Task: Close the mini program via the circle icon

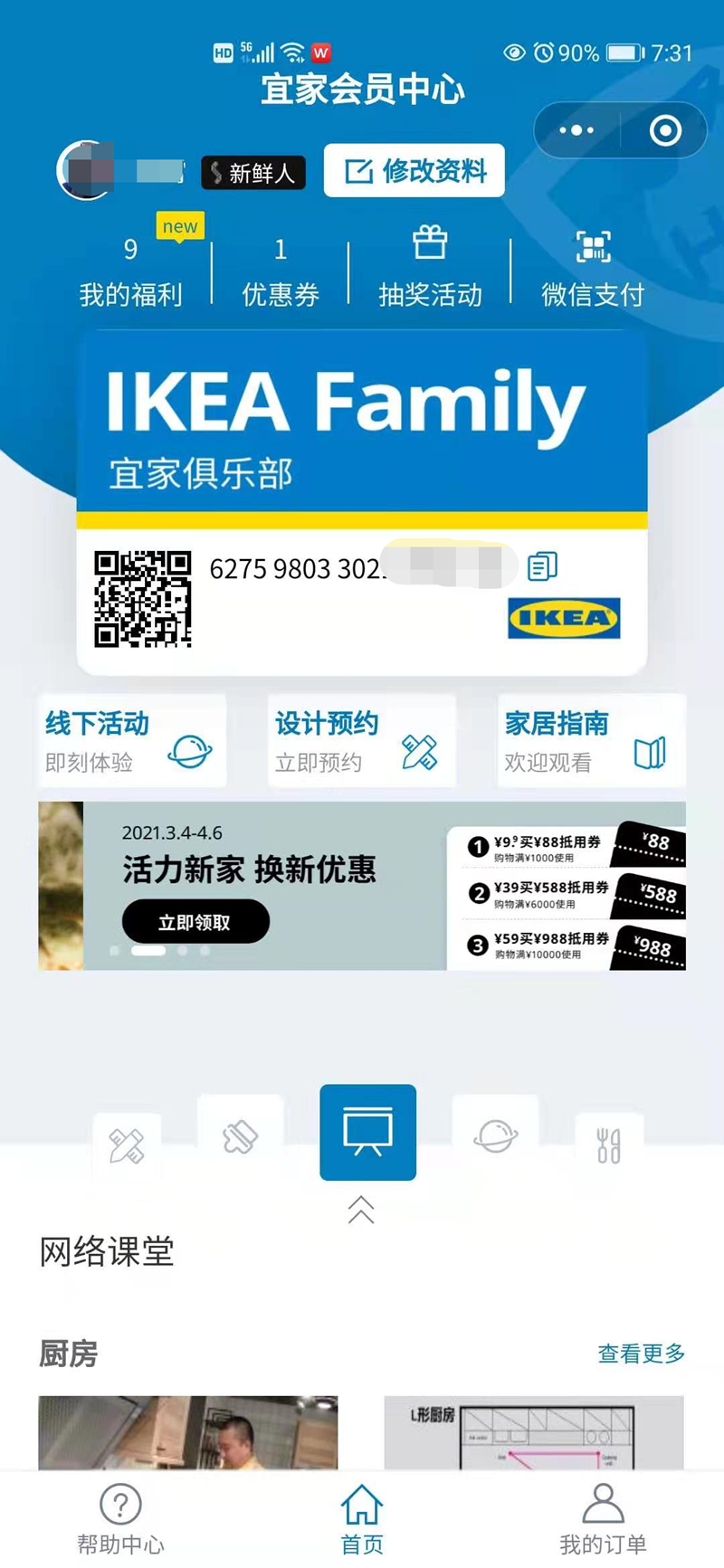Action: (665, 130)
